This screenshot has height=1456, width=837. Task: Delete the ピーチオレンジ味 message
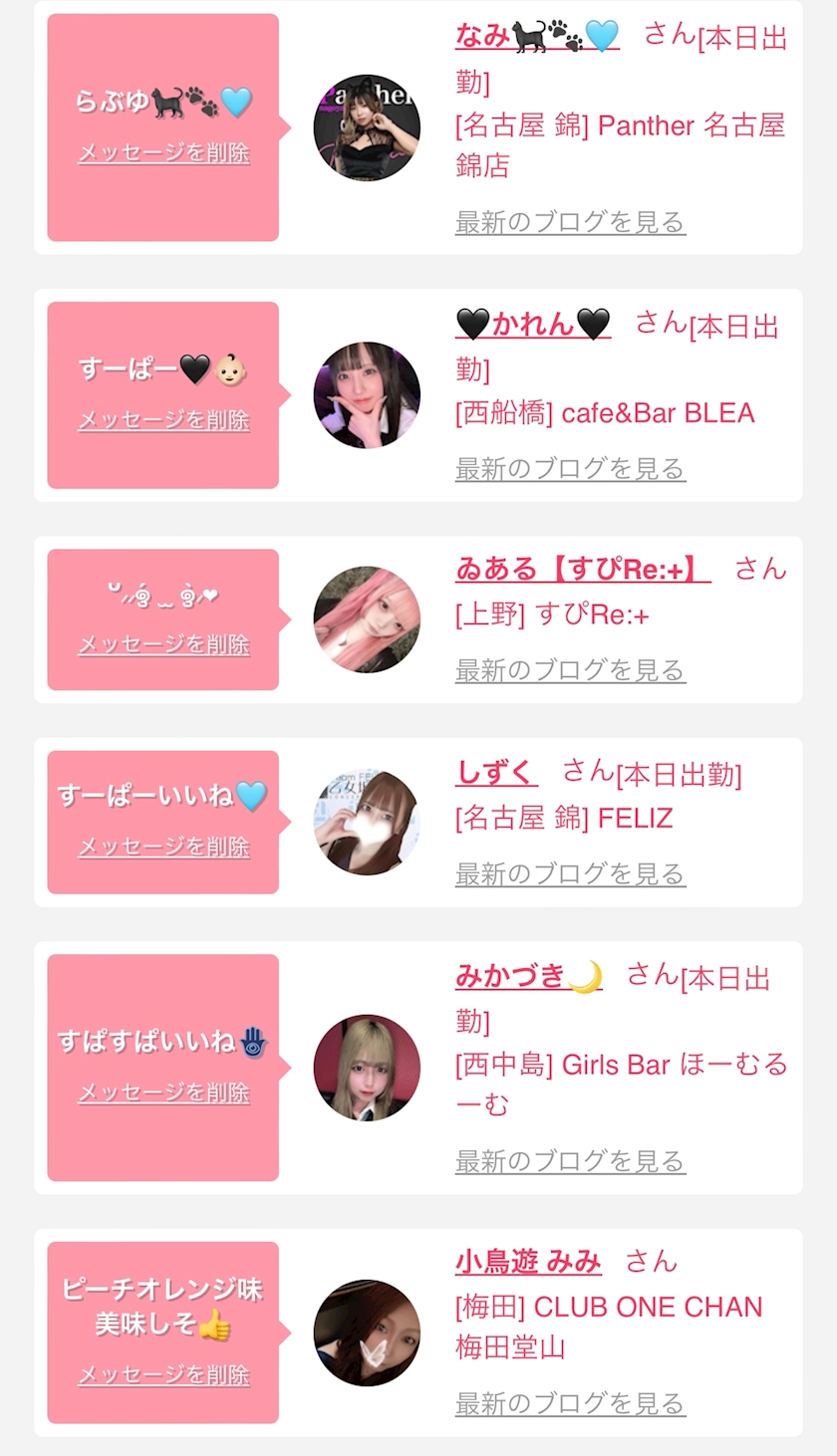click(163, 1375)
